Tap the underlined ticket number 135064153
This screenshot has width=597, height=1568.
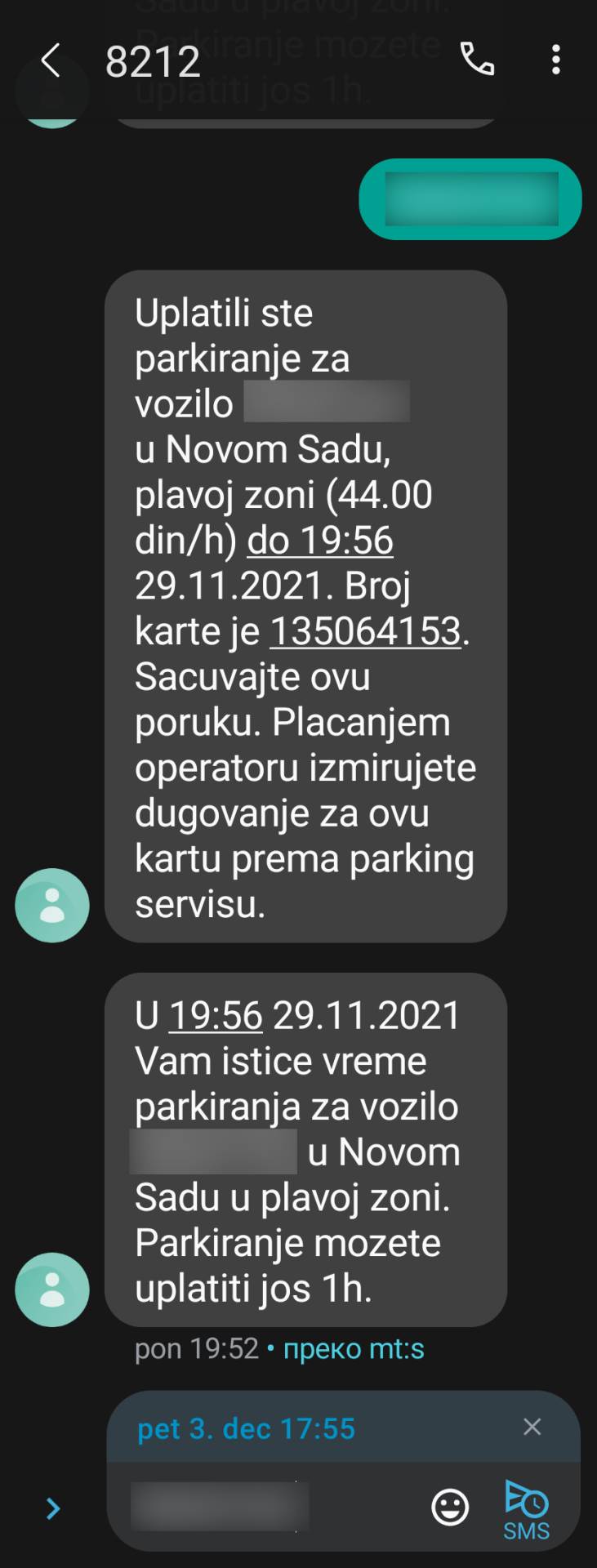point(365,630)
